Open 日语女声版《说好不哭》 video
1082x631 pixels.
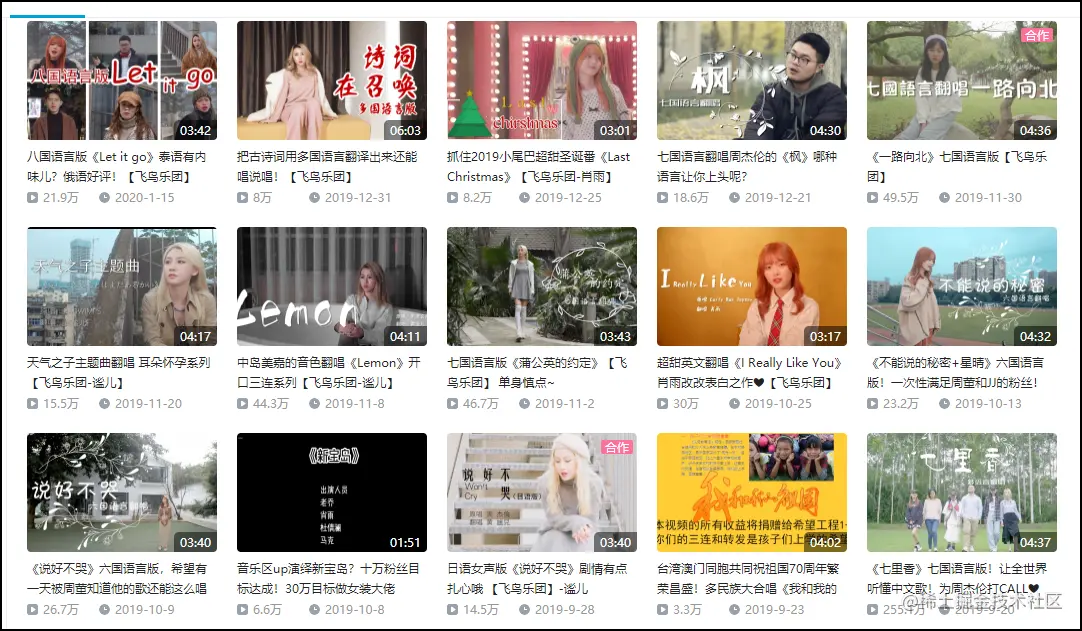541,493
